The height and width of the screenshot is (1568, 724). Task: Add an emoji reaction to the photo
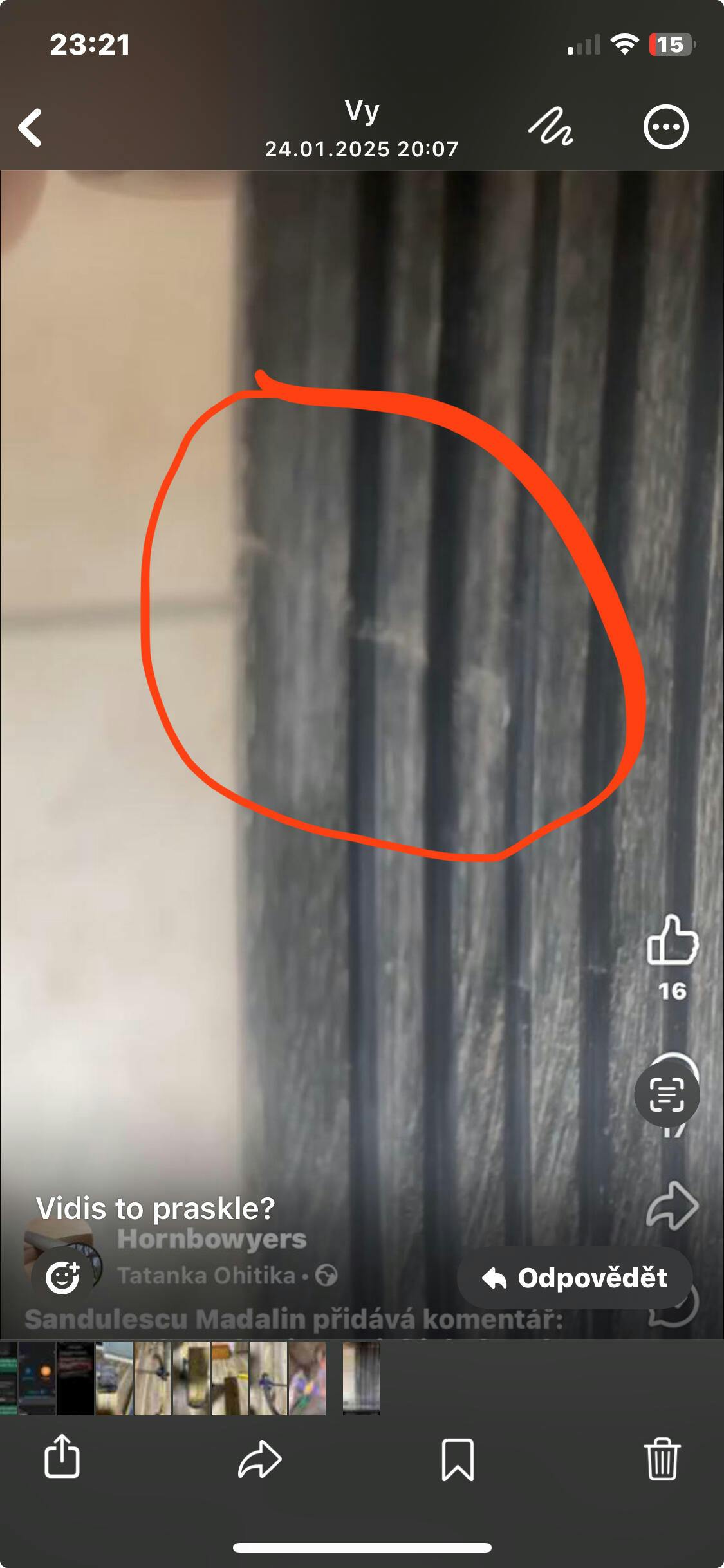62,1277
